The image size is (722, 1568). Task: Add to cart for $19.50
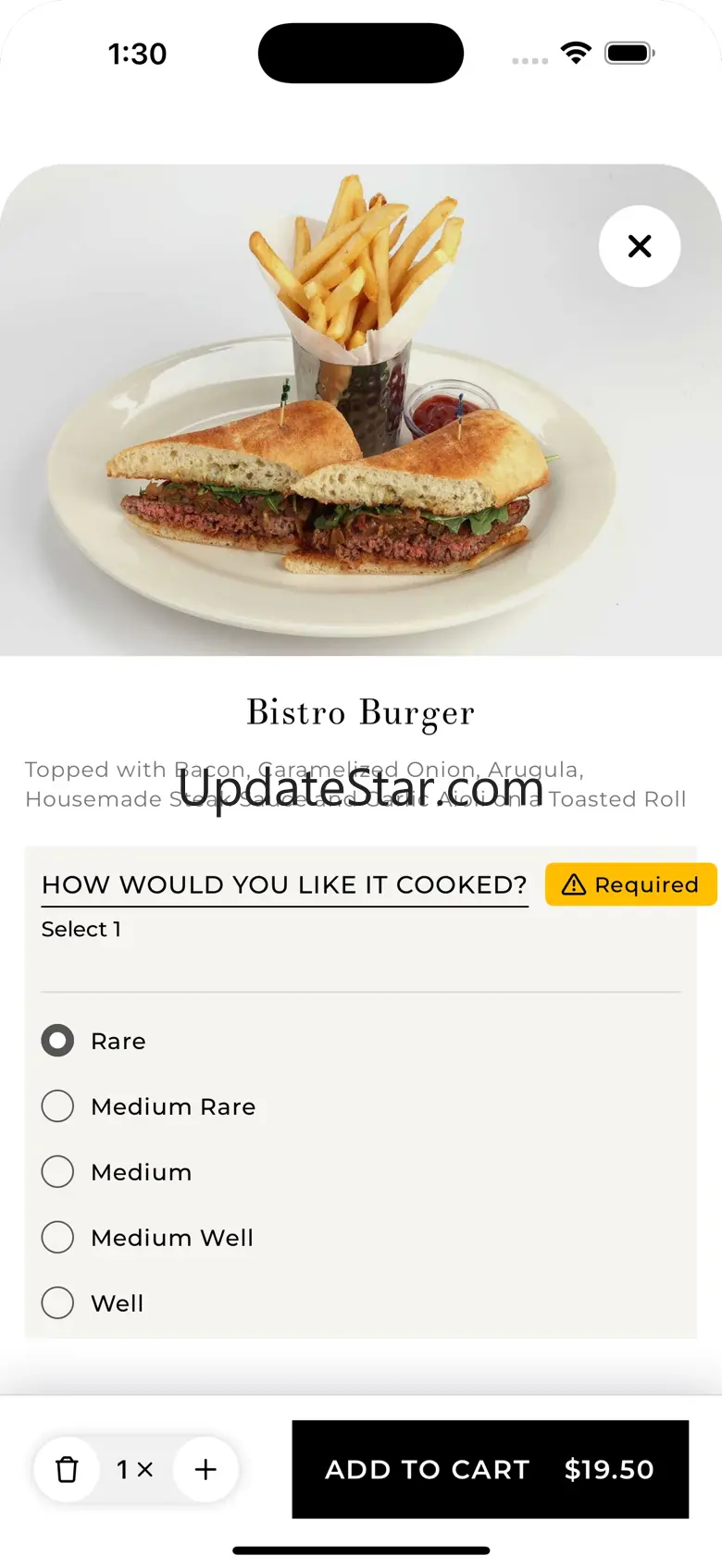(x=490, y=1469)
